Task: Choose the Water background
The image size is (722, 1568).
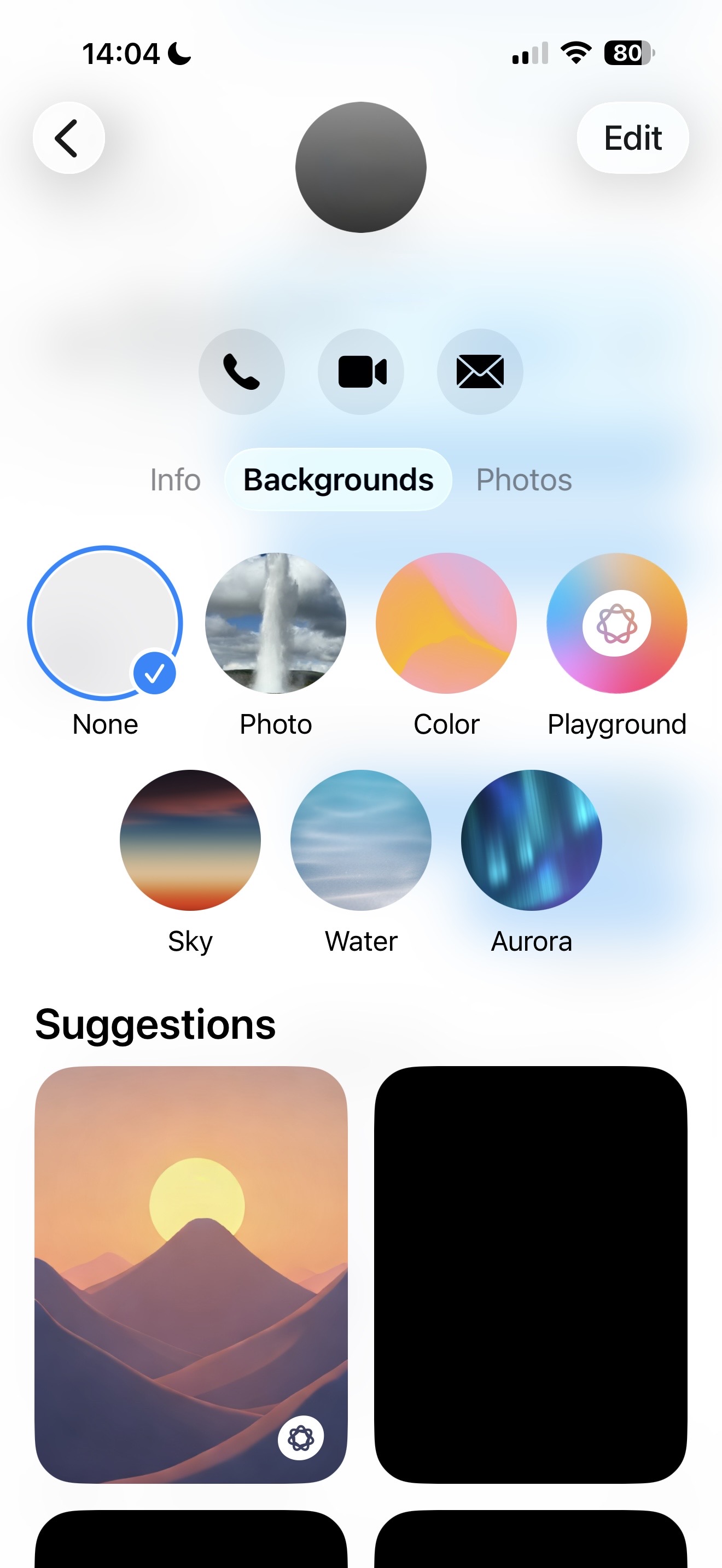Action: pos(361,840)
